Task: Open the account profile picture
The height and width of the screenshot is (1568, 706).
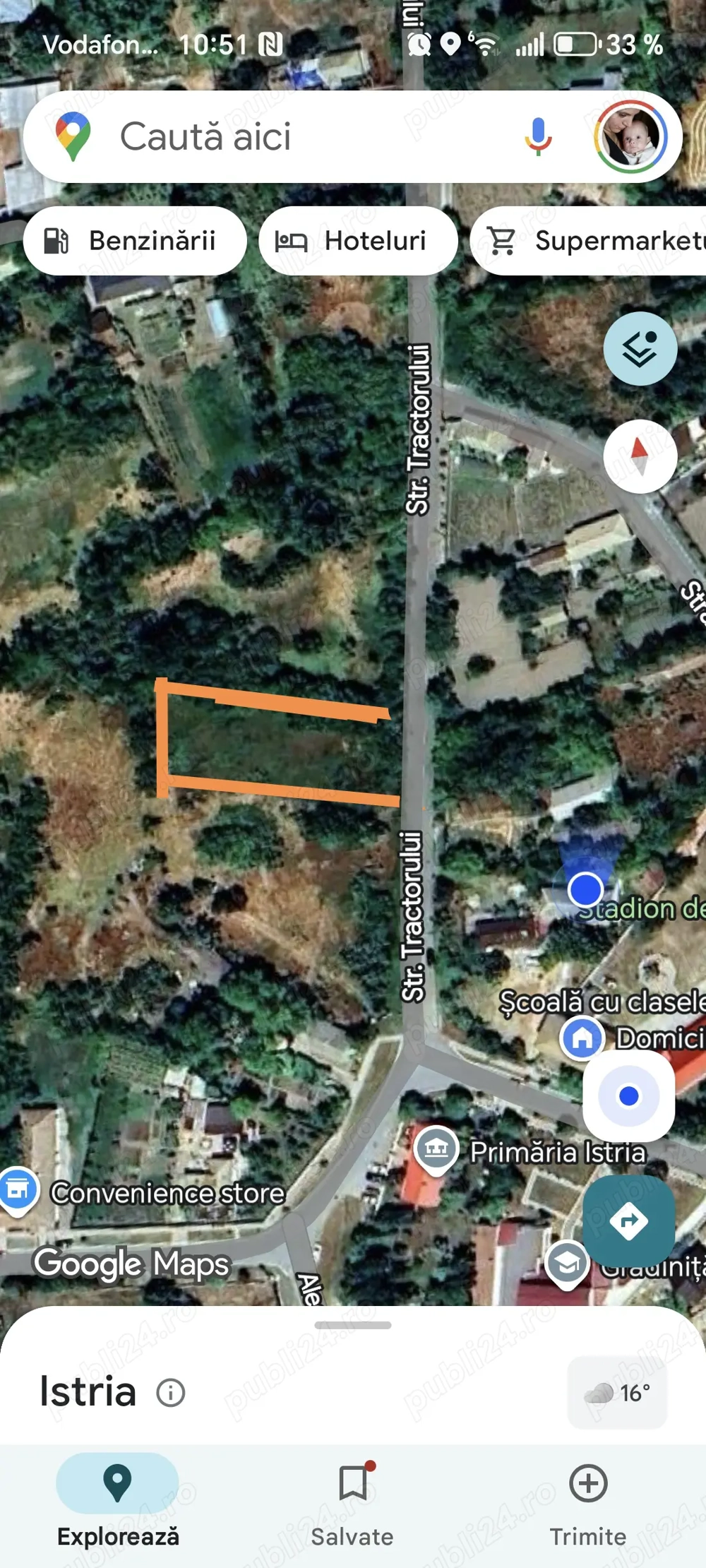Action: (630, 136)
